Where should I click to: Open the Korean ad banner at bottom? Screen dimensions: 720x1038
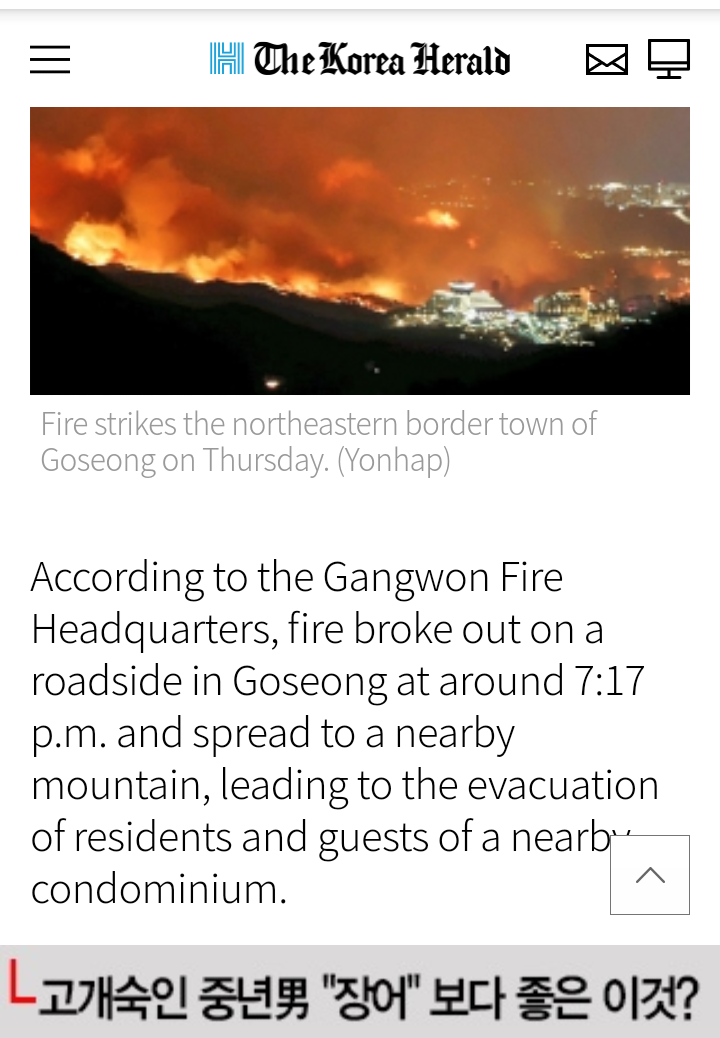tap(360, 992)
